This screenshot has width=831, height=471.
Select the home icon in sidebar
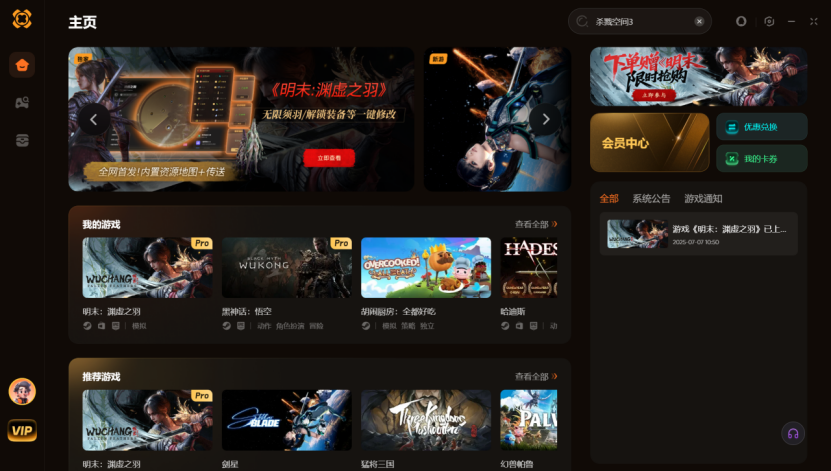point(22,66)
